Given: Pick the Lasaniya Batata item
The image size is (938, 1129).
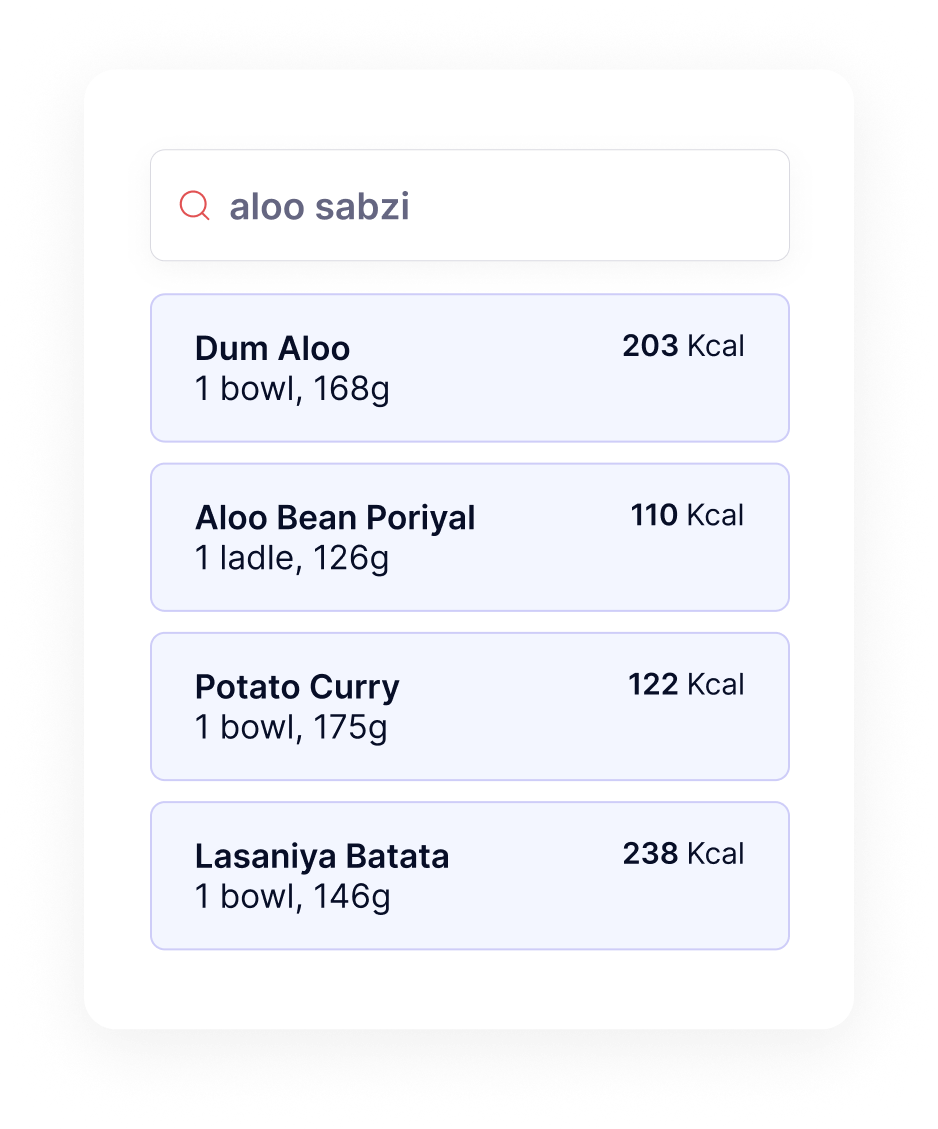Looking at the screenshot, I should pyautogui.click(x=469, y=875).
